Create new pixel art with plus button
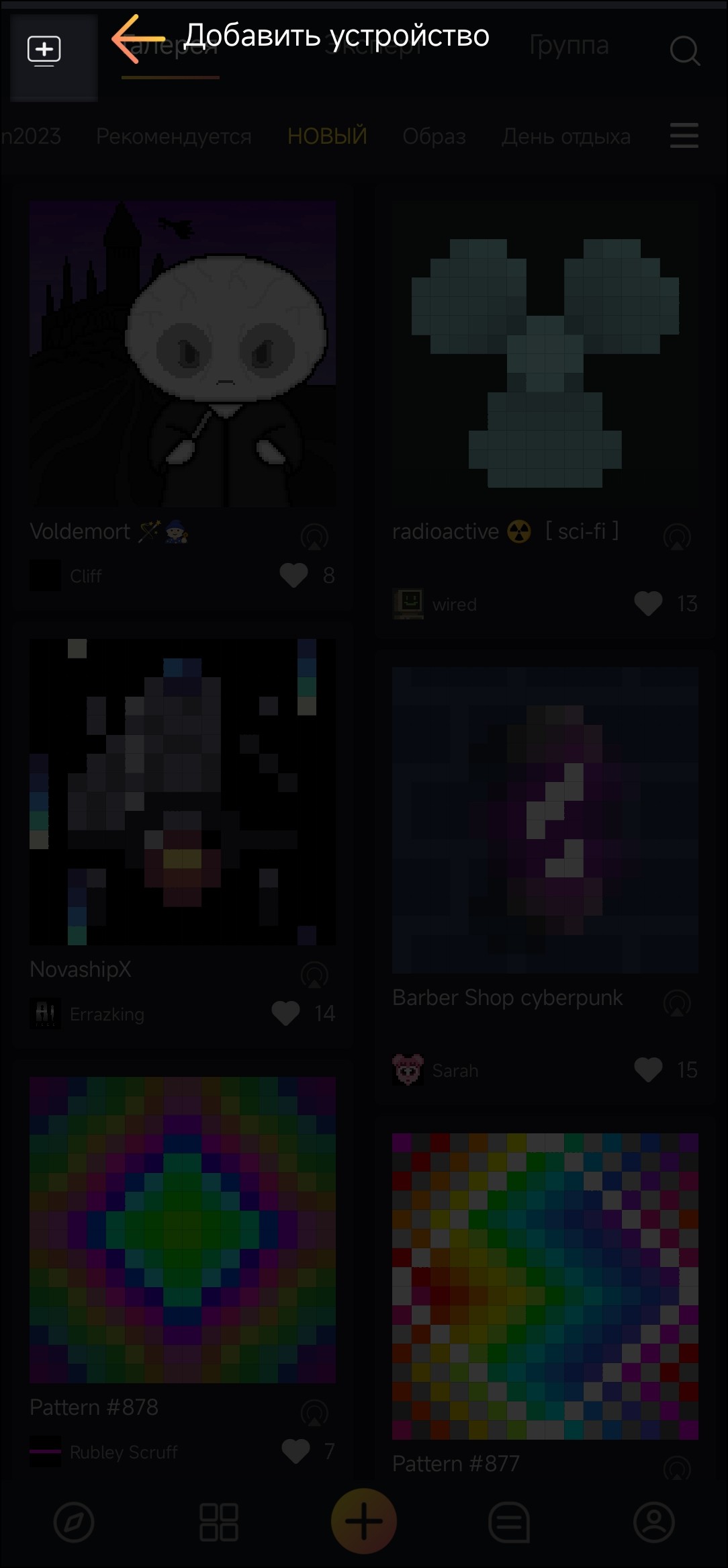This screenshot has width=728, height=1568. point(363,1521)
